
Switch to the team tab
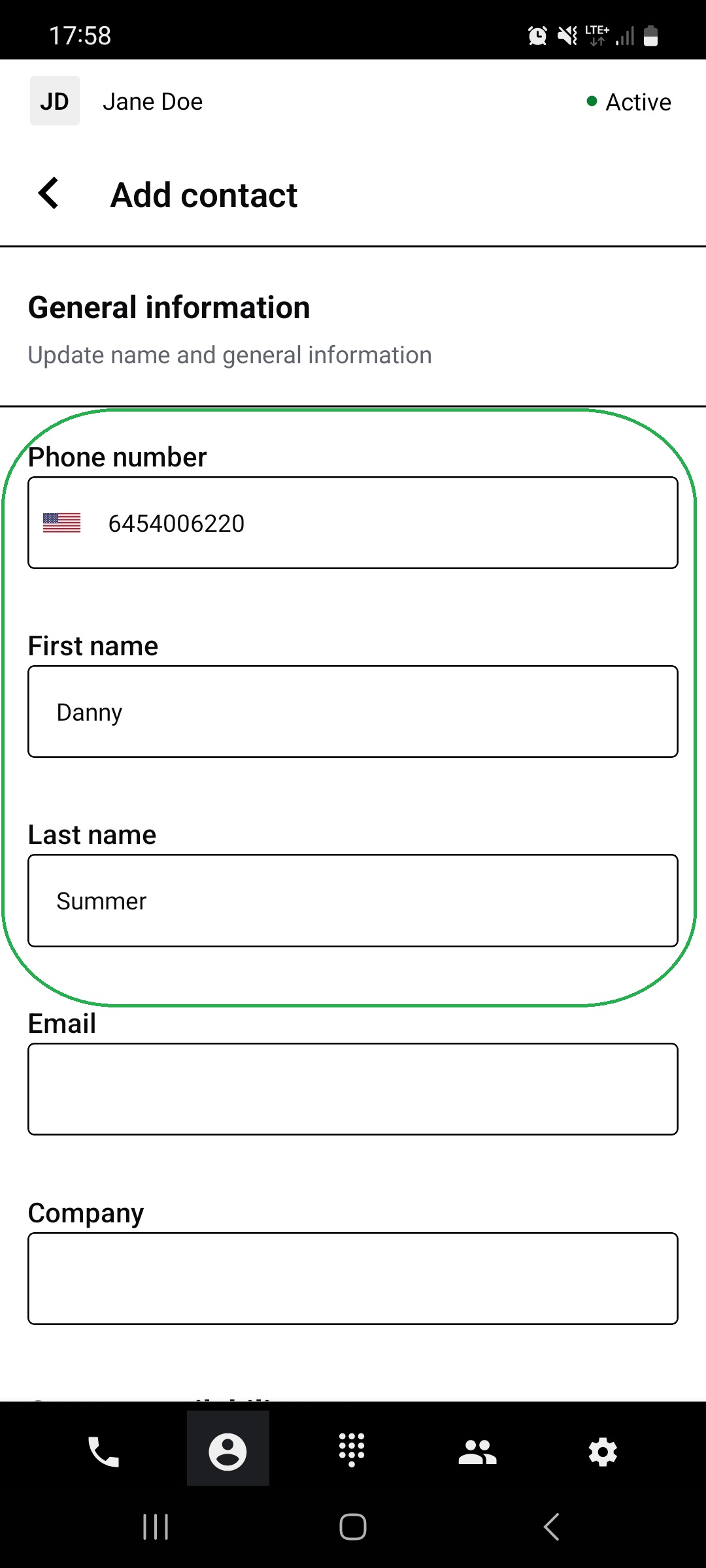tap(477, 1452)
